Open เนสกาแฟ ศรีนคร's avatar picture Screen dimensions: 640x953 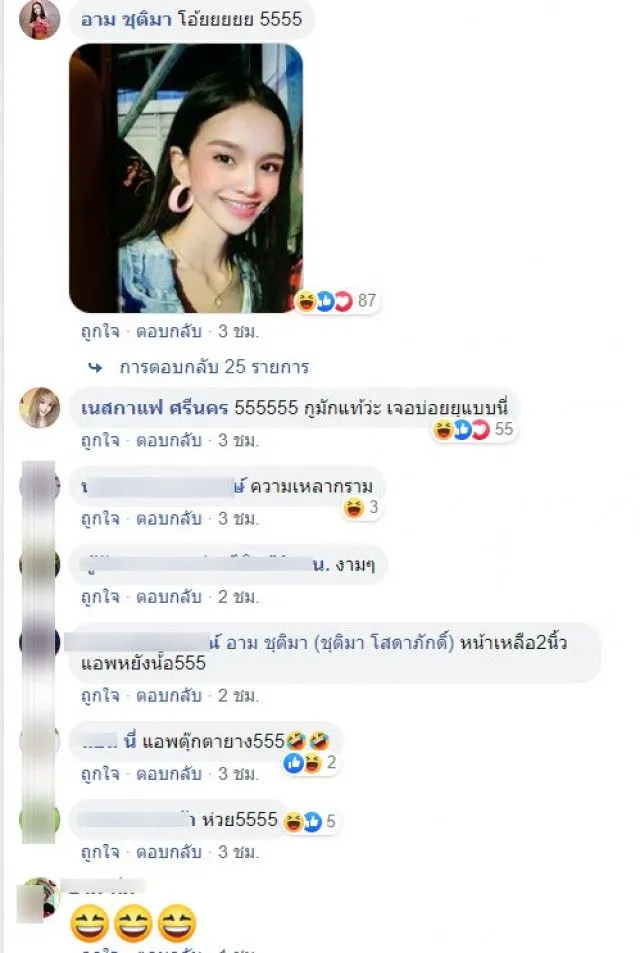[x=39, y=407]
